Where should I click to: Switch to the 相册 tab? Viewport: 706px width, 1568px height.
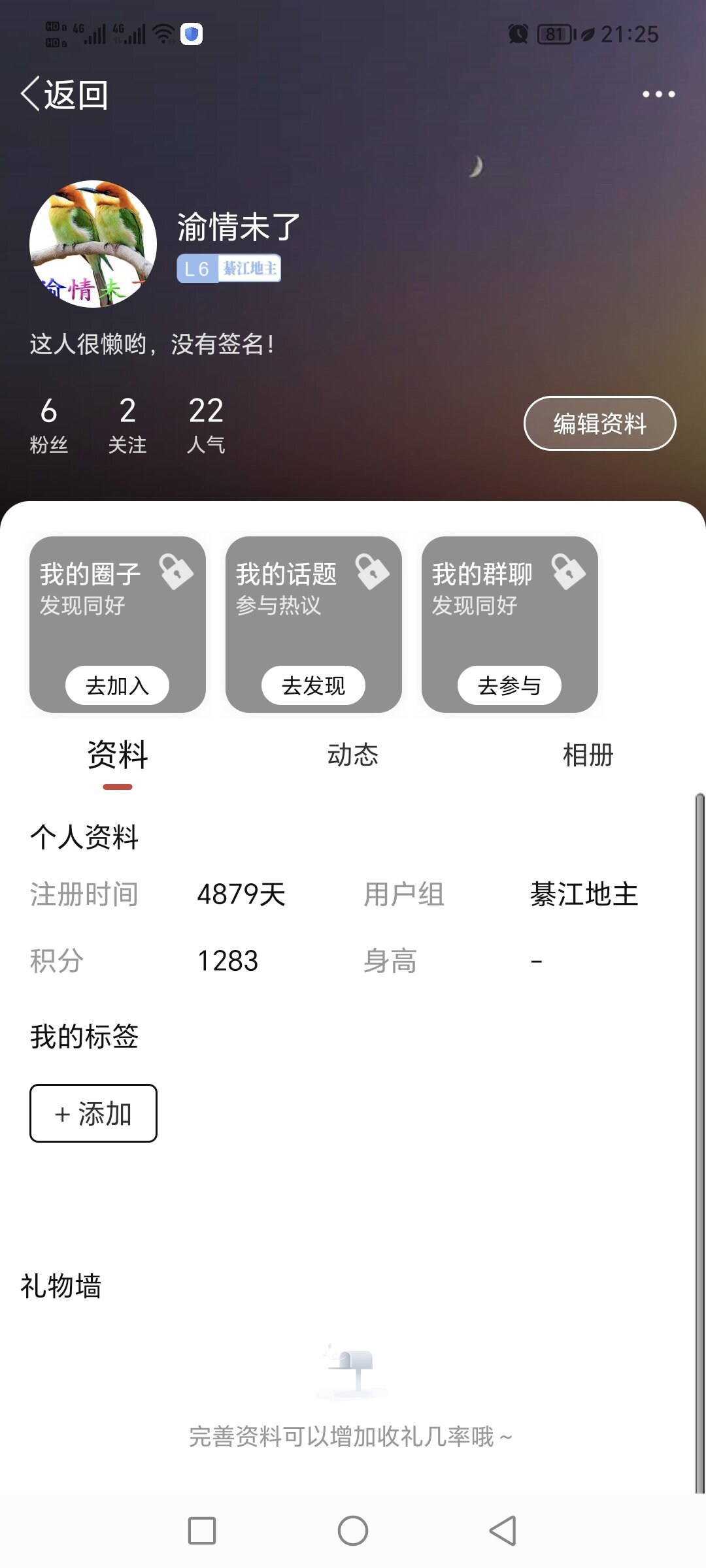[588, 755]
